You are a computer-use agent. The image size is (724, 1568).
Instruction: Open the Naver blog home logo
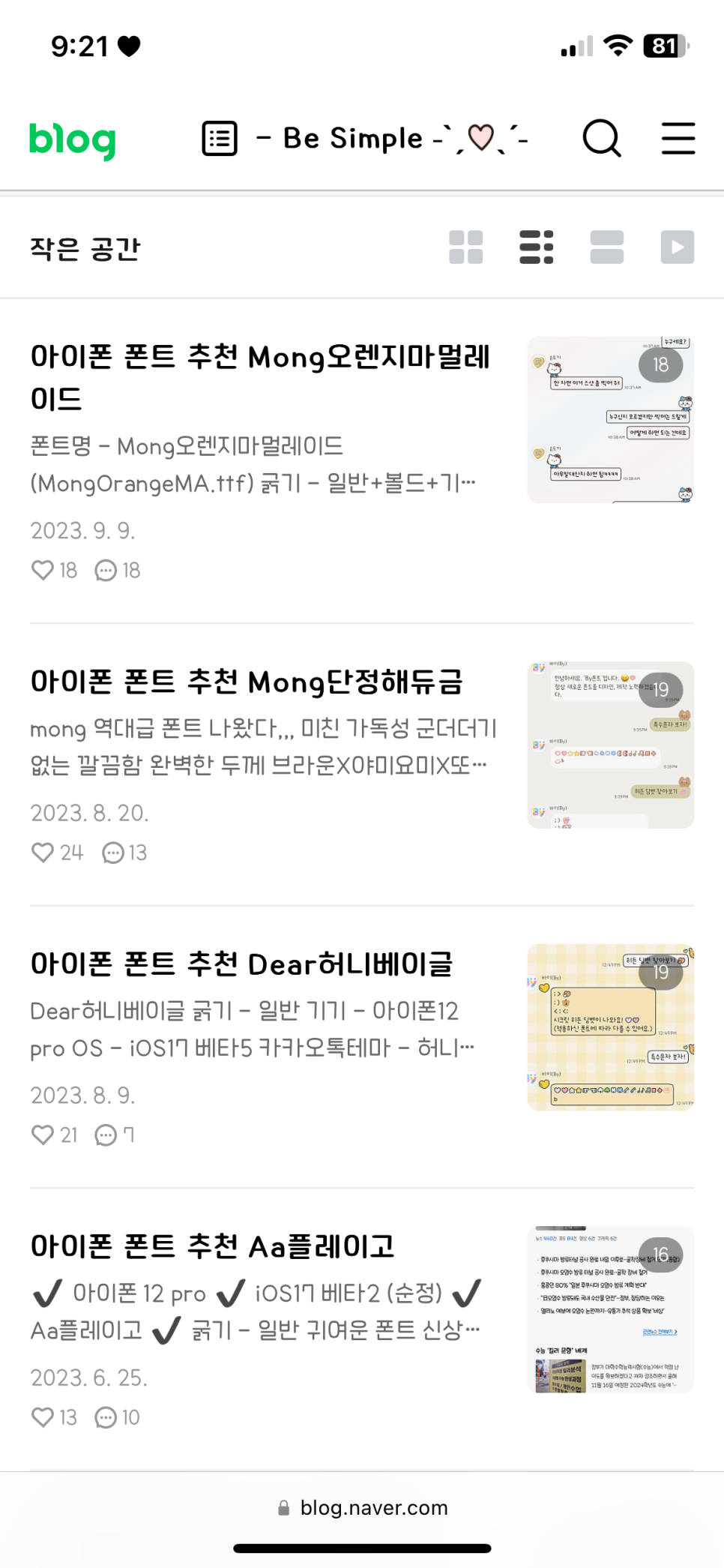click(x=73, y=139)
